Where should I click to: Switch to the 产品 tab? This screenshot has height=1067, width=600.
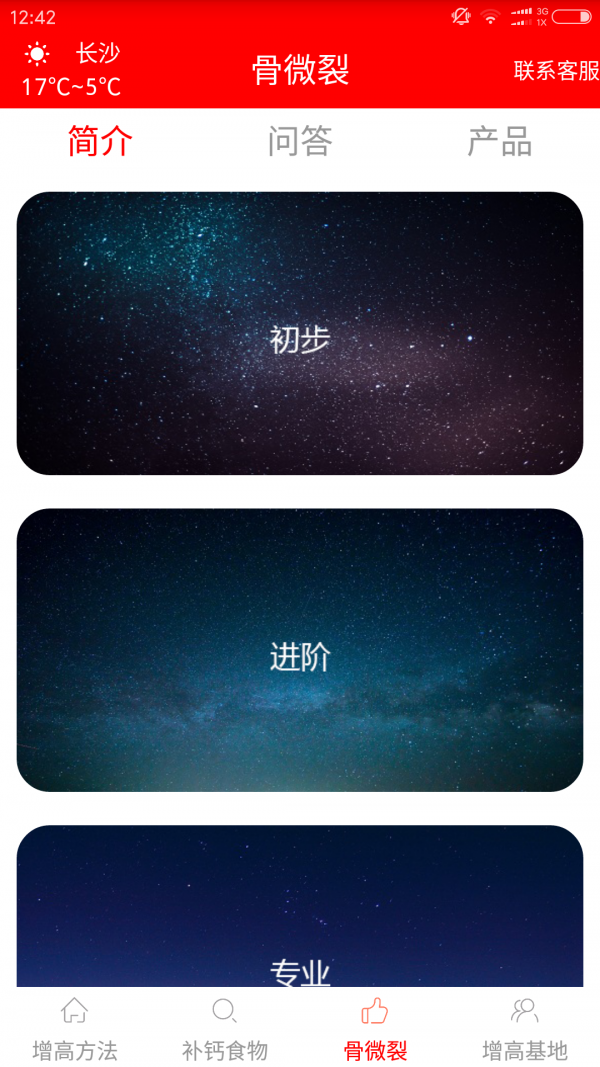pyautogui.click(x=499, y=141)
